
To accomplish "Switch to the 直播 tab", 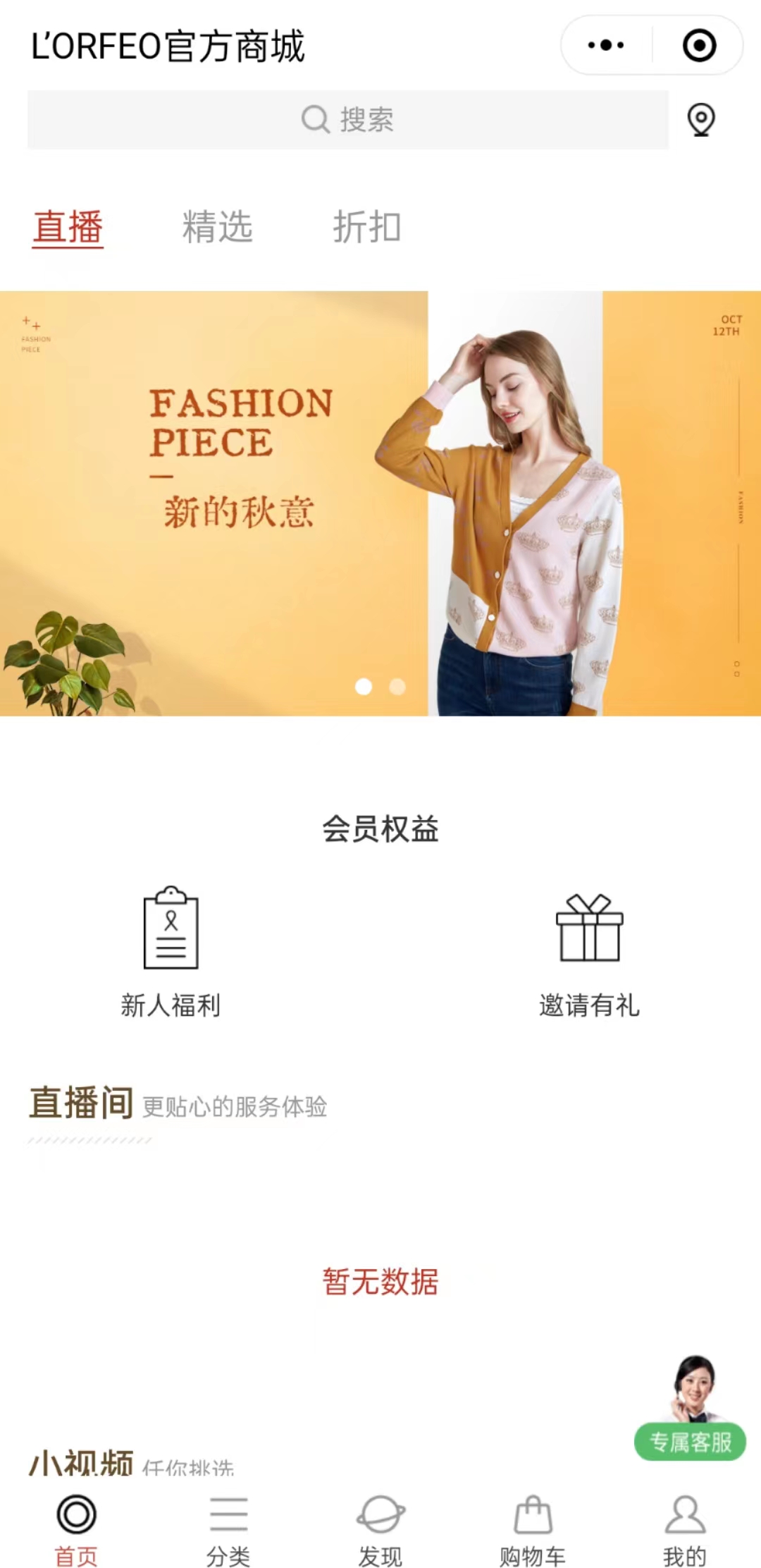I will click(x=68, y=227).
